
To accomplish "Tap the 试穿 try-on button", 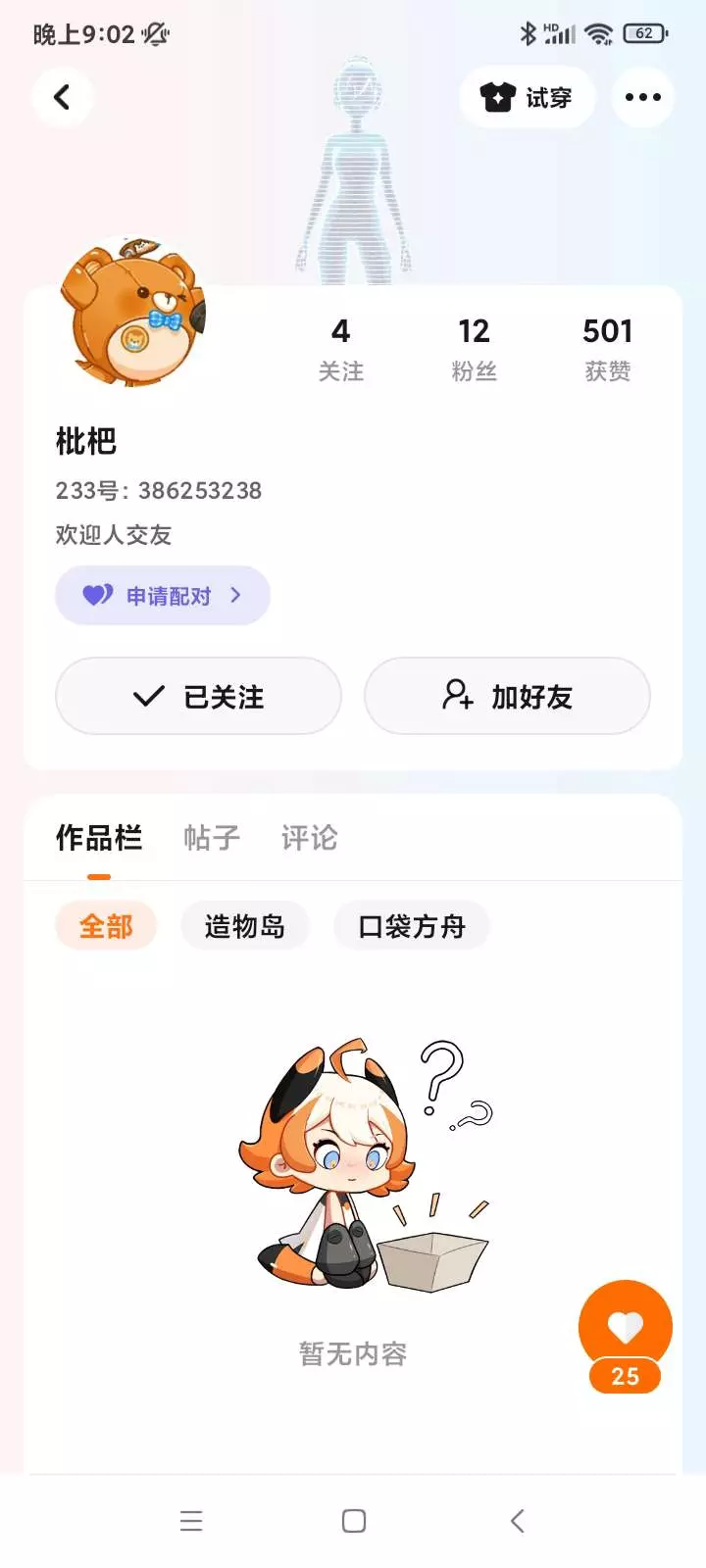I will 527,97.
